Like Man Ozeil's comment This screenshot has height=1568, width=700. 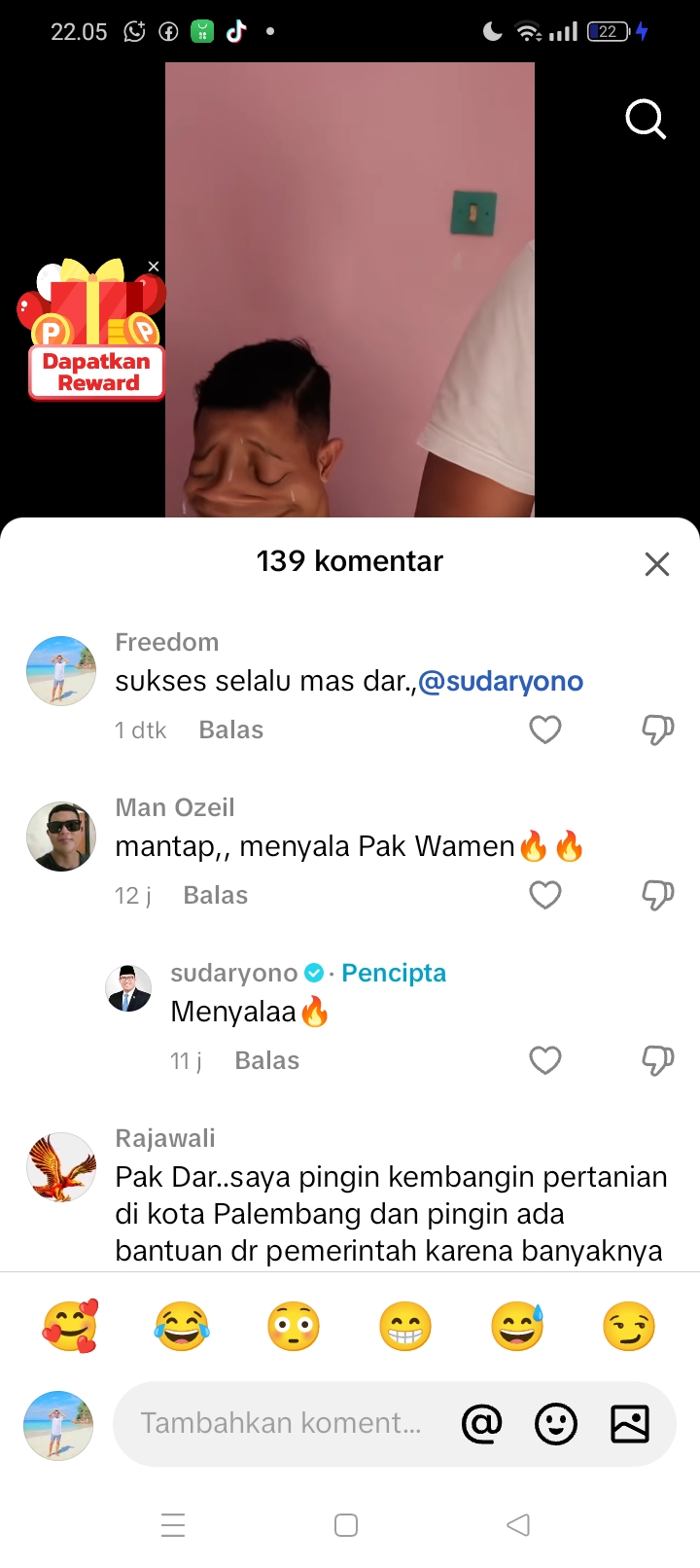coord(545,895)
